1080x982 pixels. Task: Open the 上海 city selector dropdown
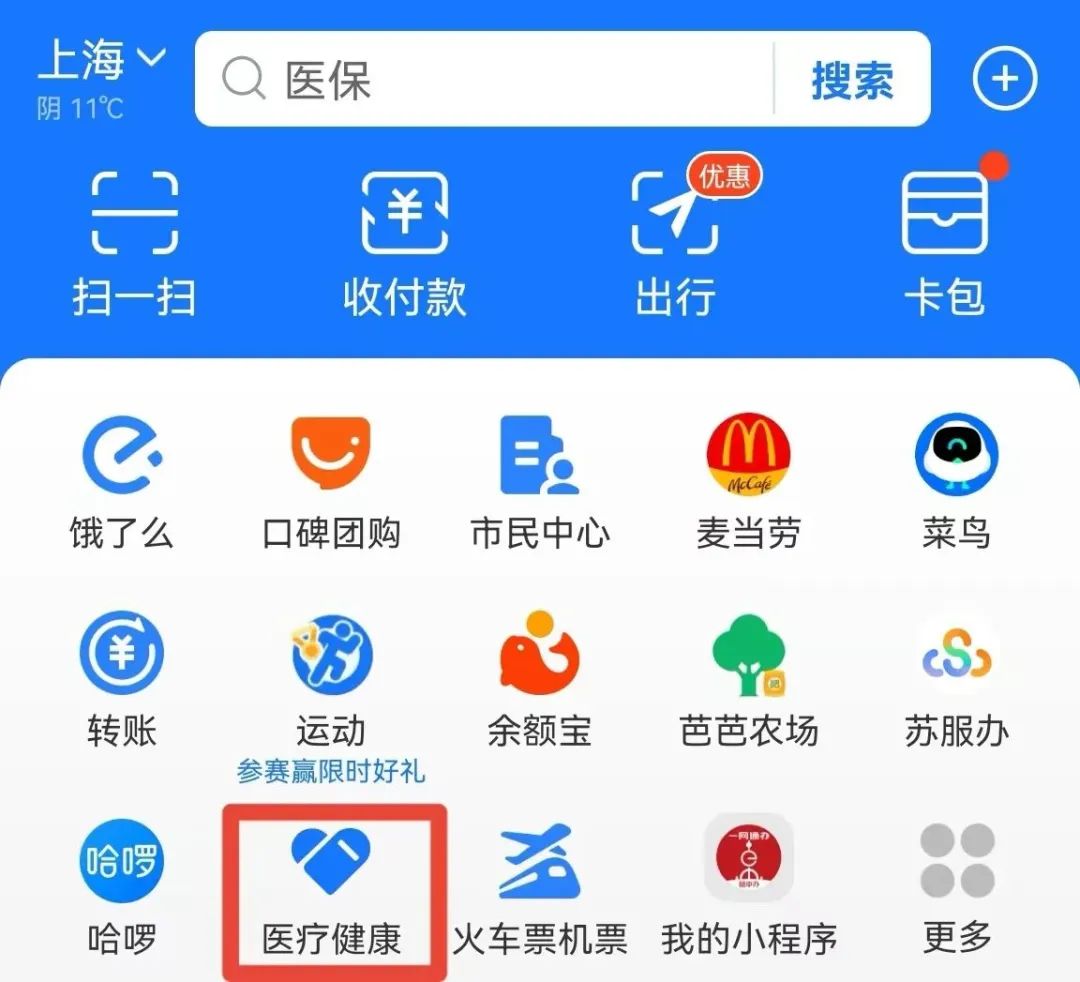[101, 62]
